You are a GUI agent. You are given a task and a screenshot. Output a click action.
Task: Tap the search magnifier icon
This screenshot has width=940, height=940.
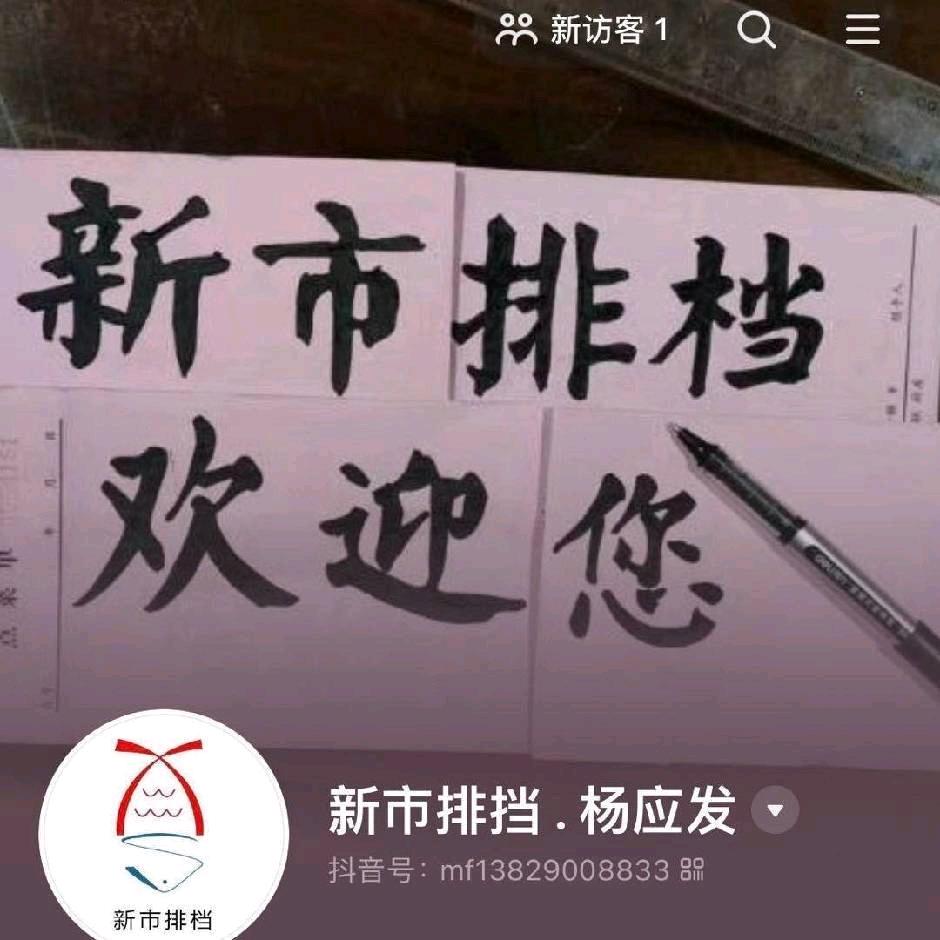click(756, 31)
